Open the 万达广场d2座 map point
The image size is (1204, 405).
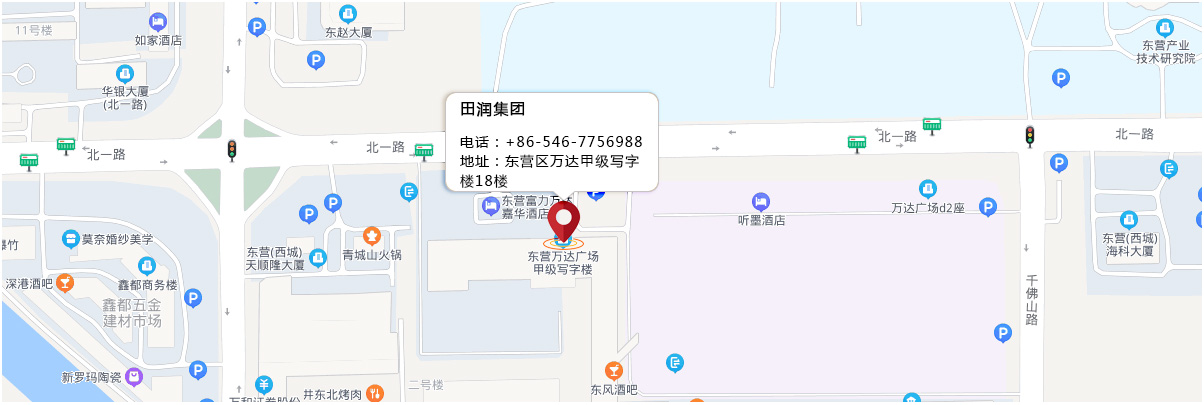click(x=928, y=189)
